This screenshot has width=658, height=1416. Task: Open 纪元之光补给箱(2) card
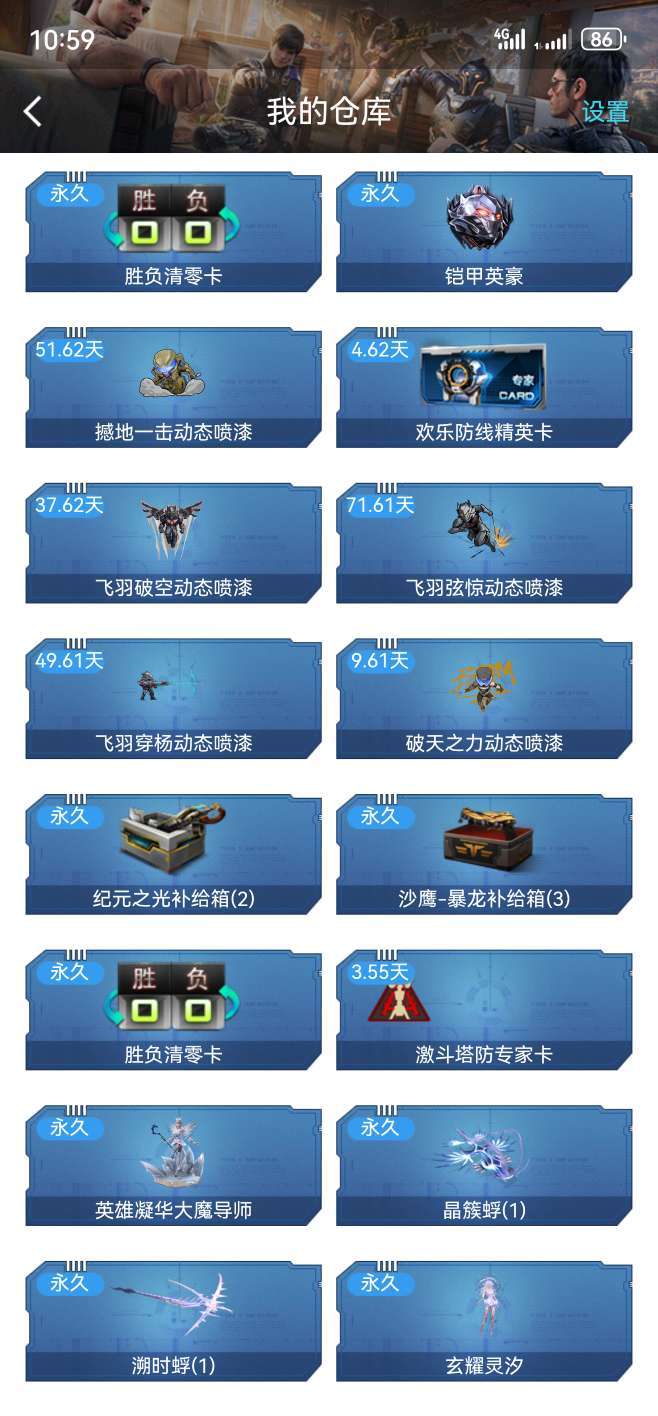point(174,855)
